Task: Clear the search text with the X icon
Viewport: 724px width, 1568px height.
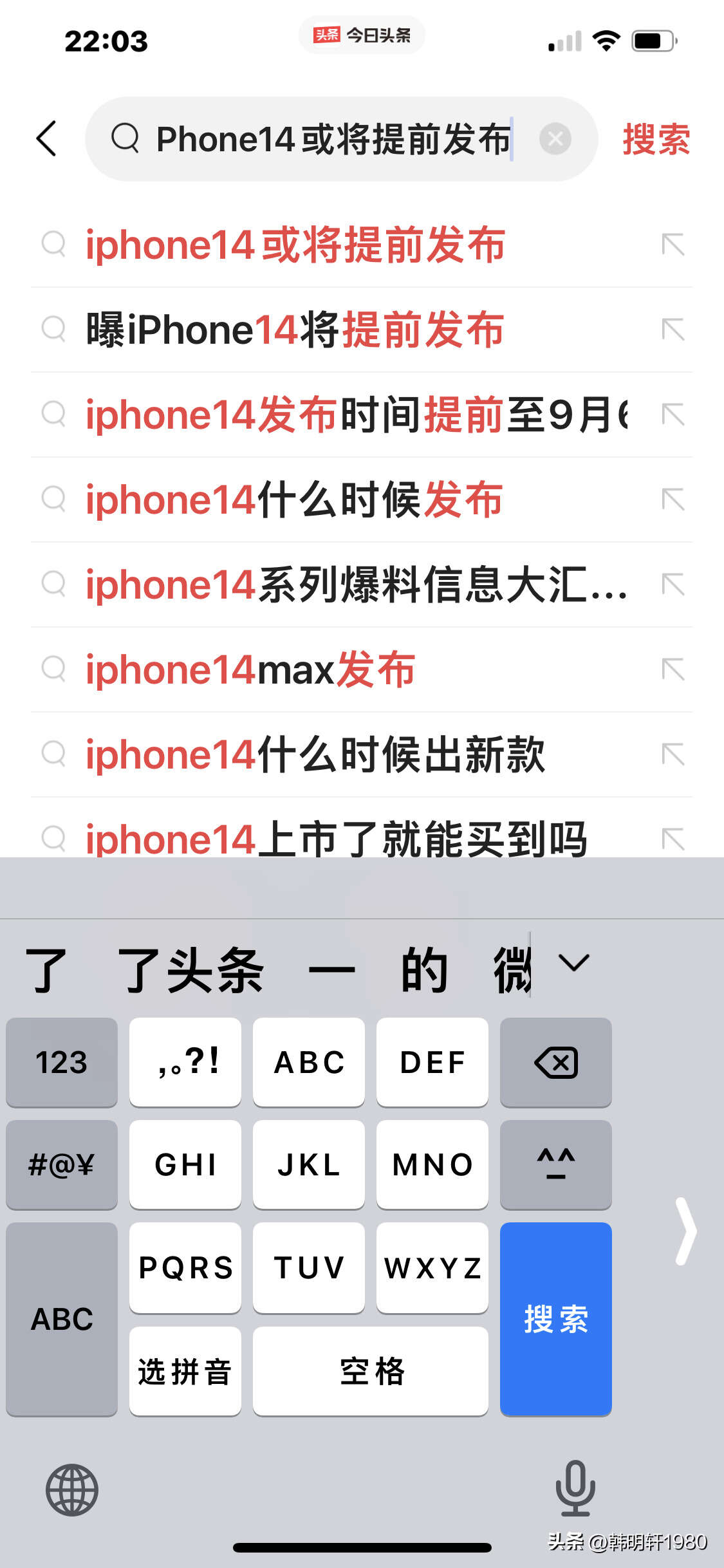Action: click(555, 138)
